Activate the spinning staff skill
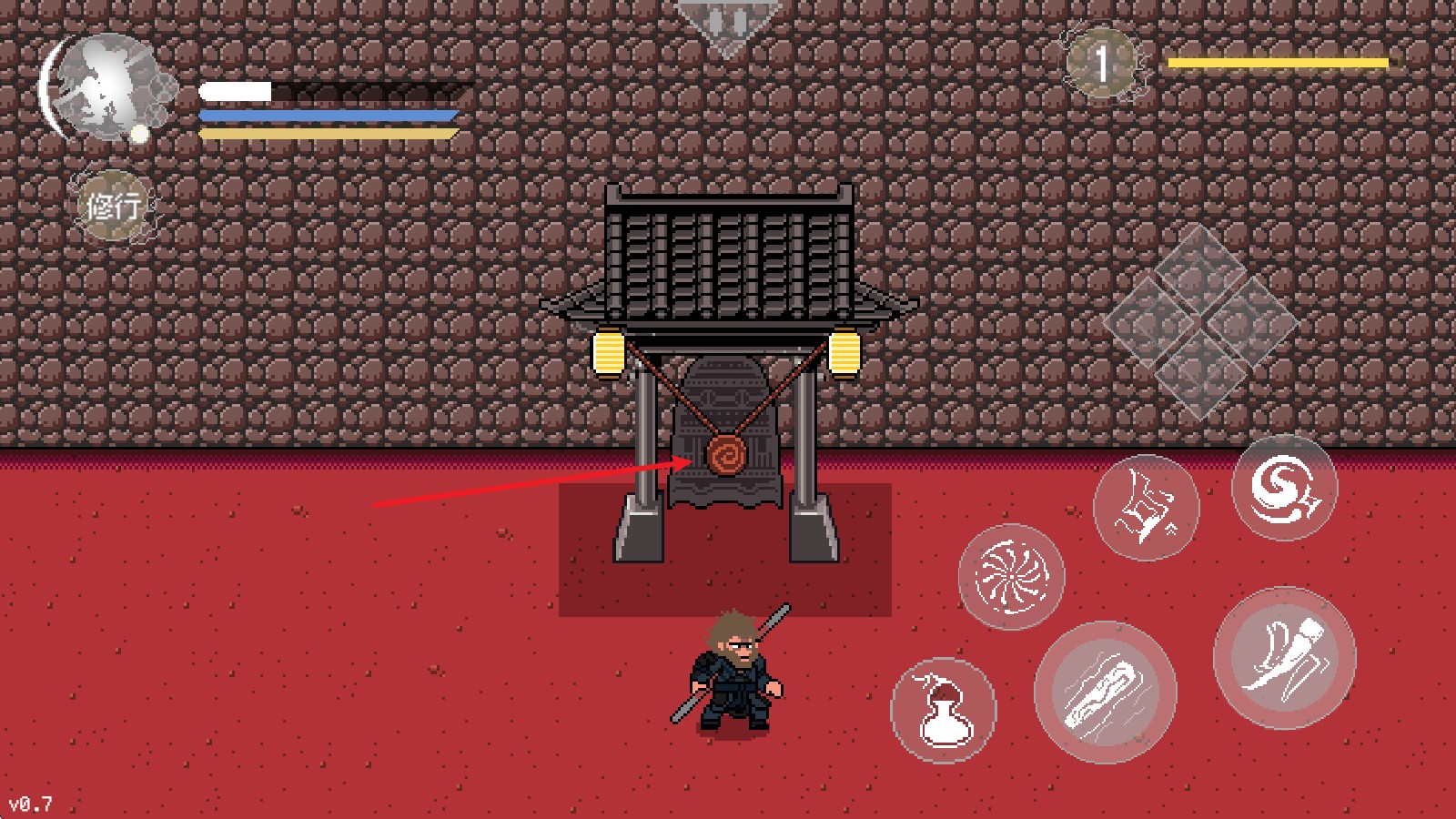 [1011, 576]
